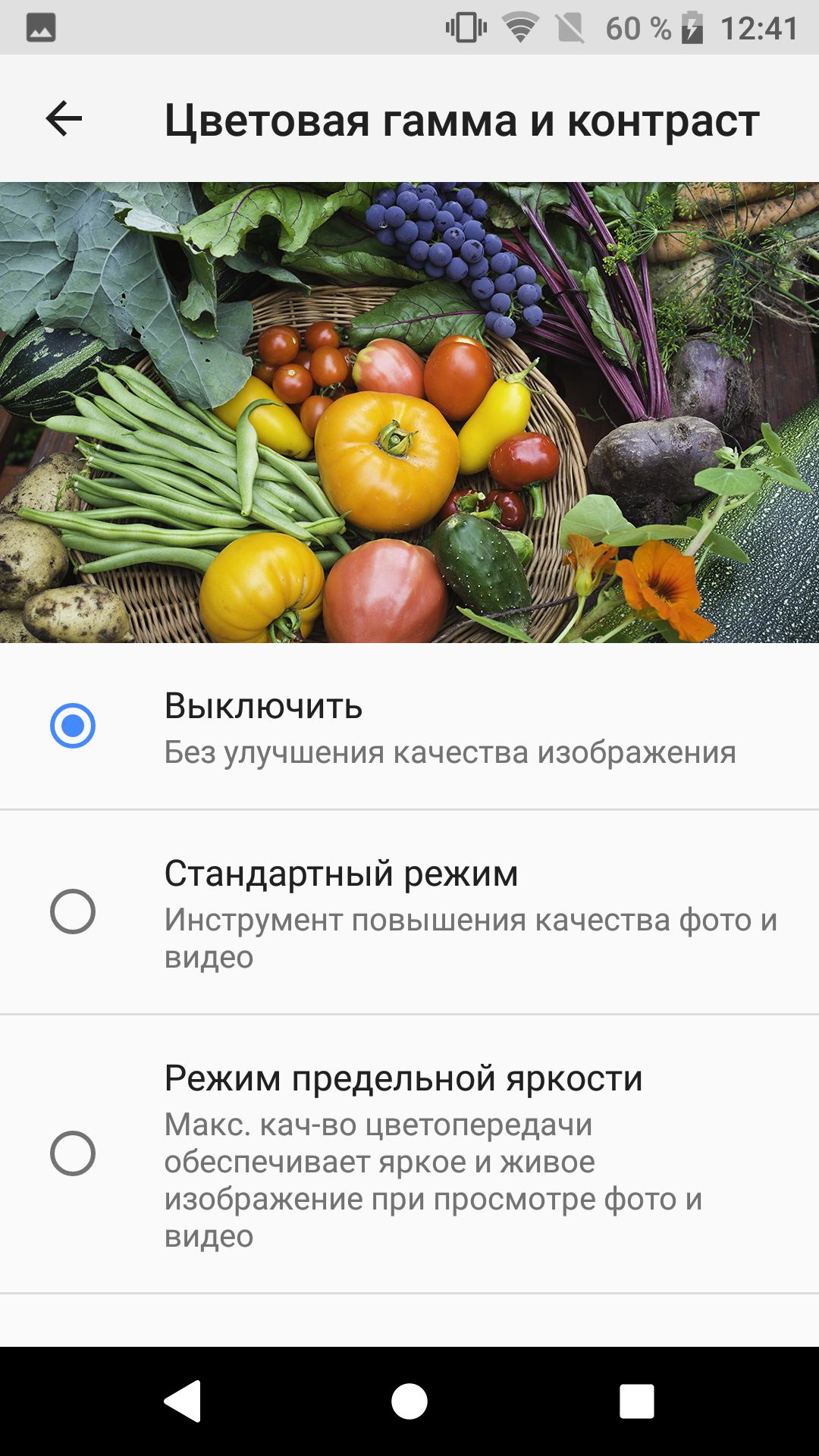Screen dimensions: 819x1456
Task: Go back from Цветовая гамма и контраст
Action: [x=64, y=118]
